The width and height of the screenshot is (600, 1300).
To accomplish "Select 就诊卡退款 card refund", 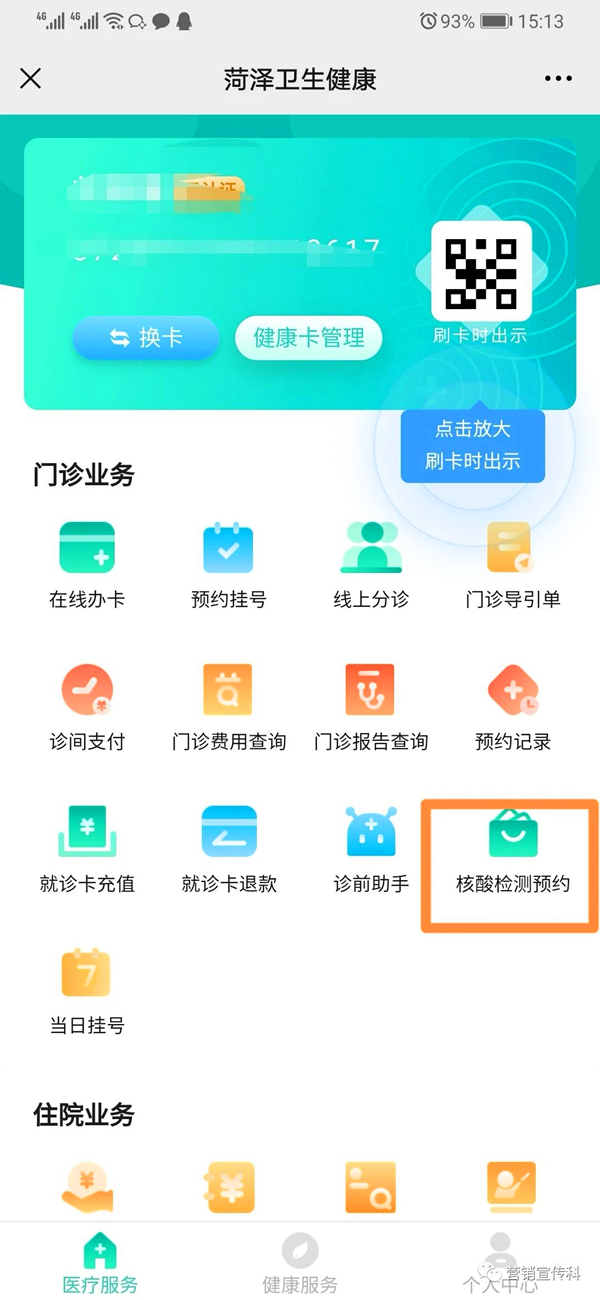I will [228, 849].
